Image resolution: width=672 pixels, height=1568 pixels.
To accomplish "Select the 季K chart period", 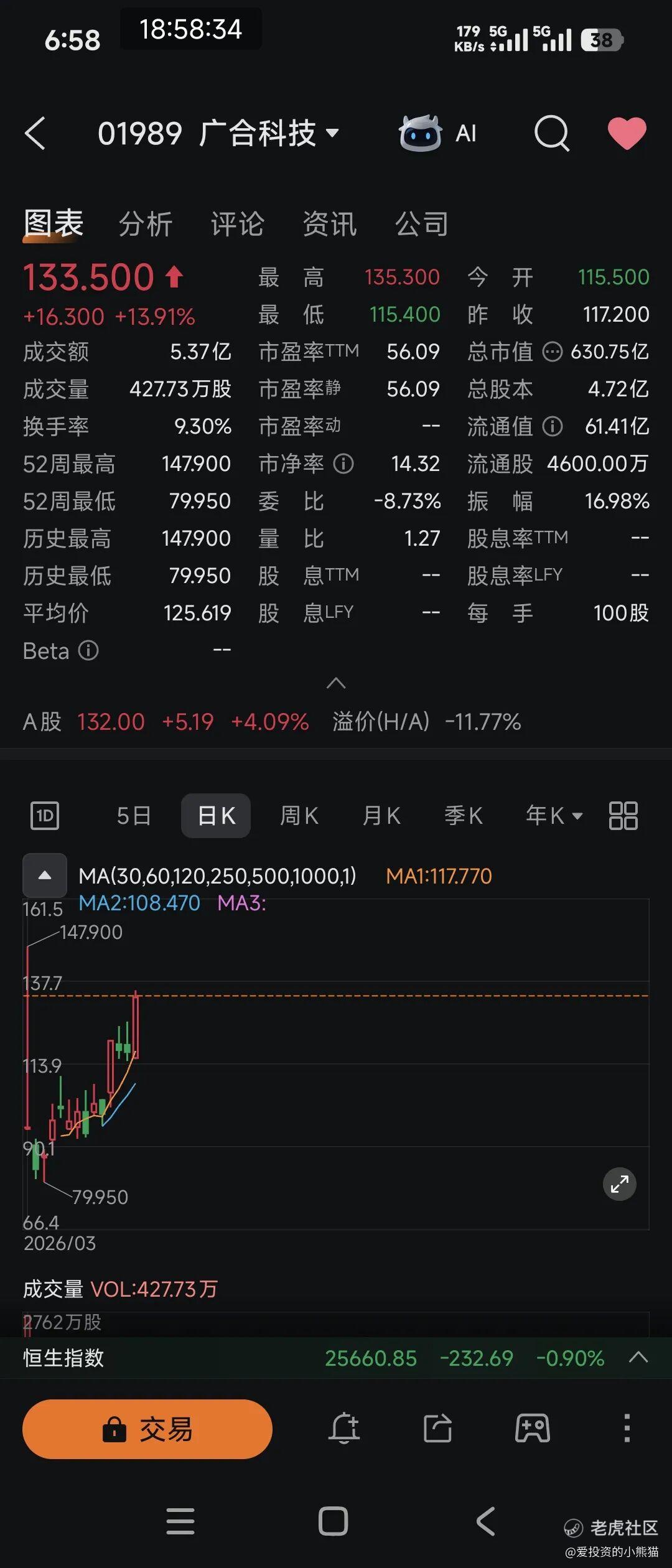I will click(x=464, y=815).
